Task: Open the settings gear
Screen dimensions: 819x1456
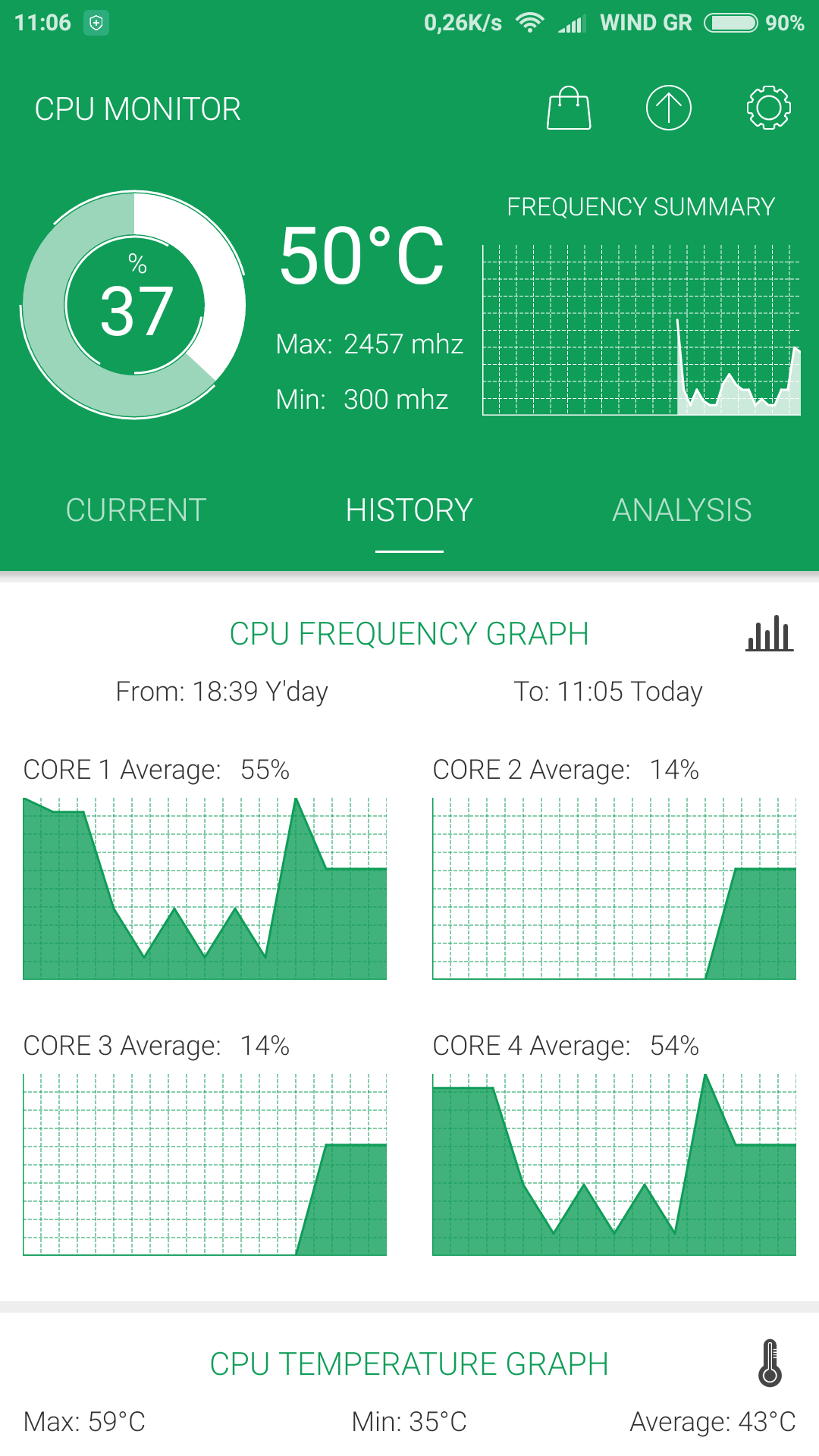Action: tap(768, 108)
